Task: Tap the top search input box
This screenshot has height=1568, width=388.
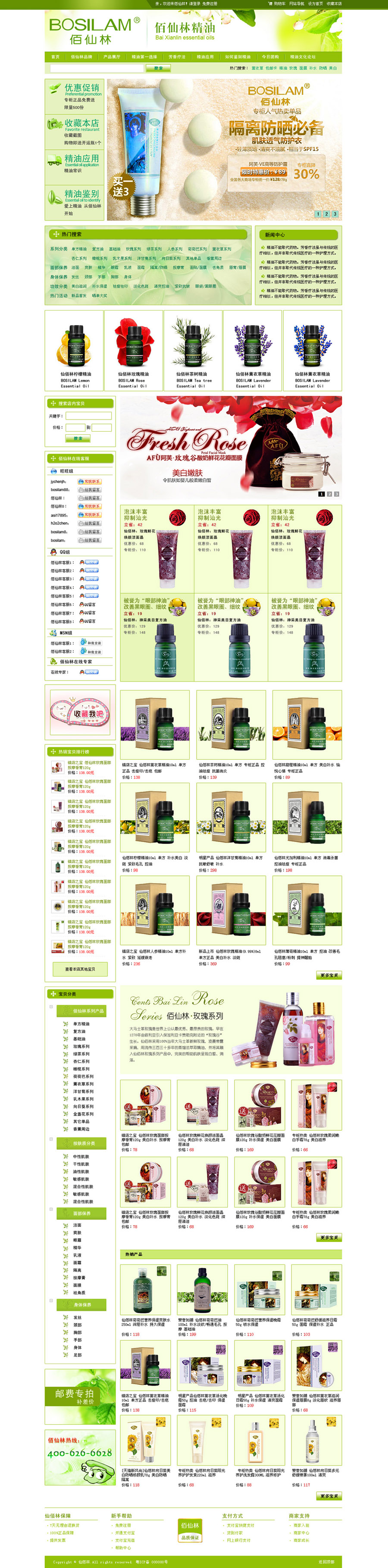Action: 97,68
